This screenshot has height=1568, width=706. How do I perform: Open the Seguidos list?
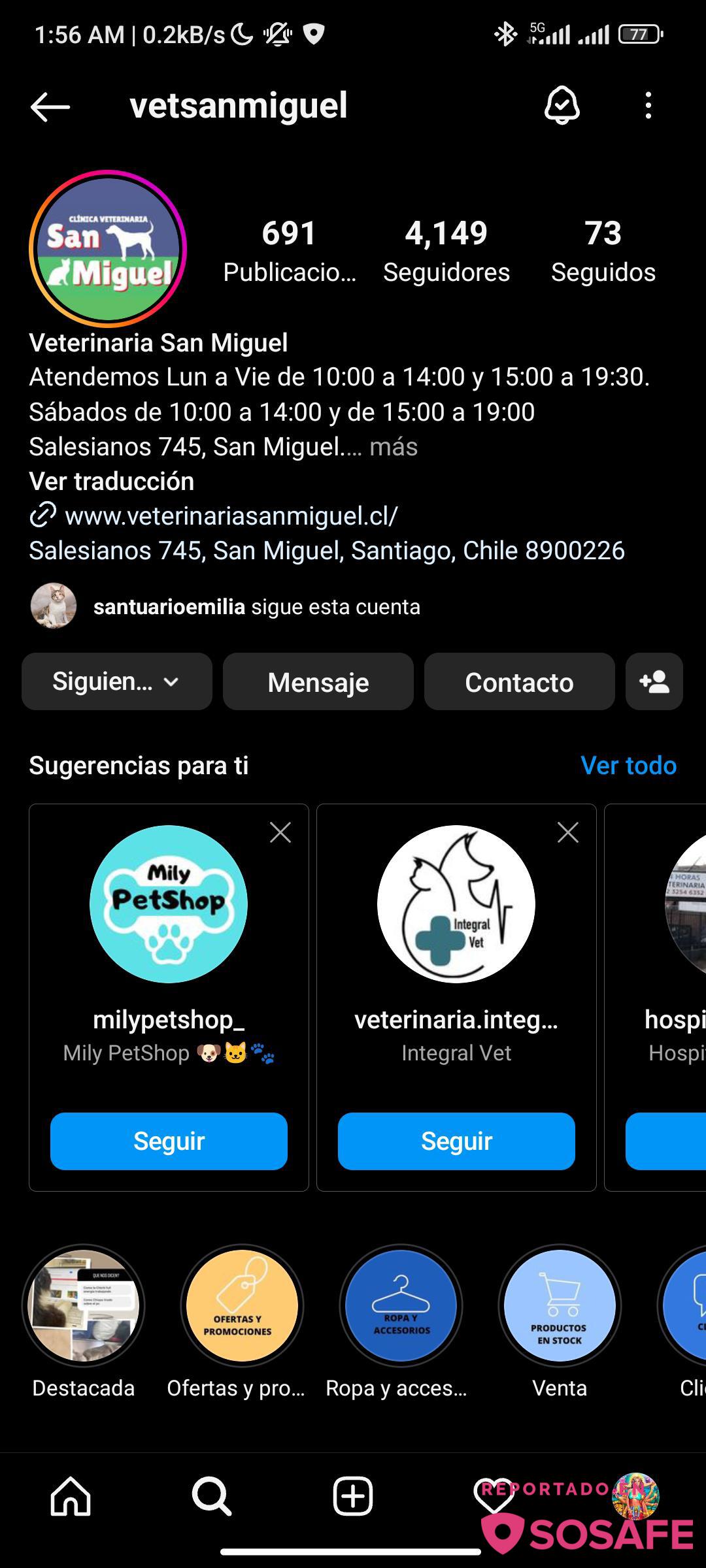tap(603, 252)
